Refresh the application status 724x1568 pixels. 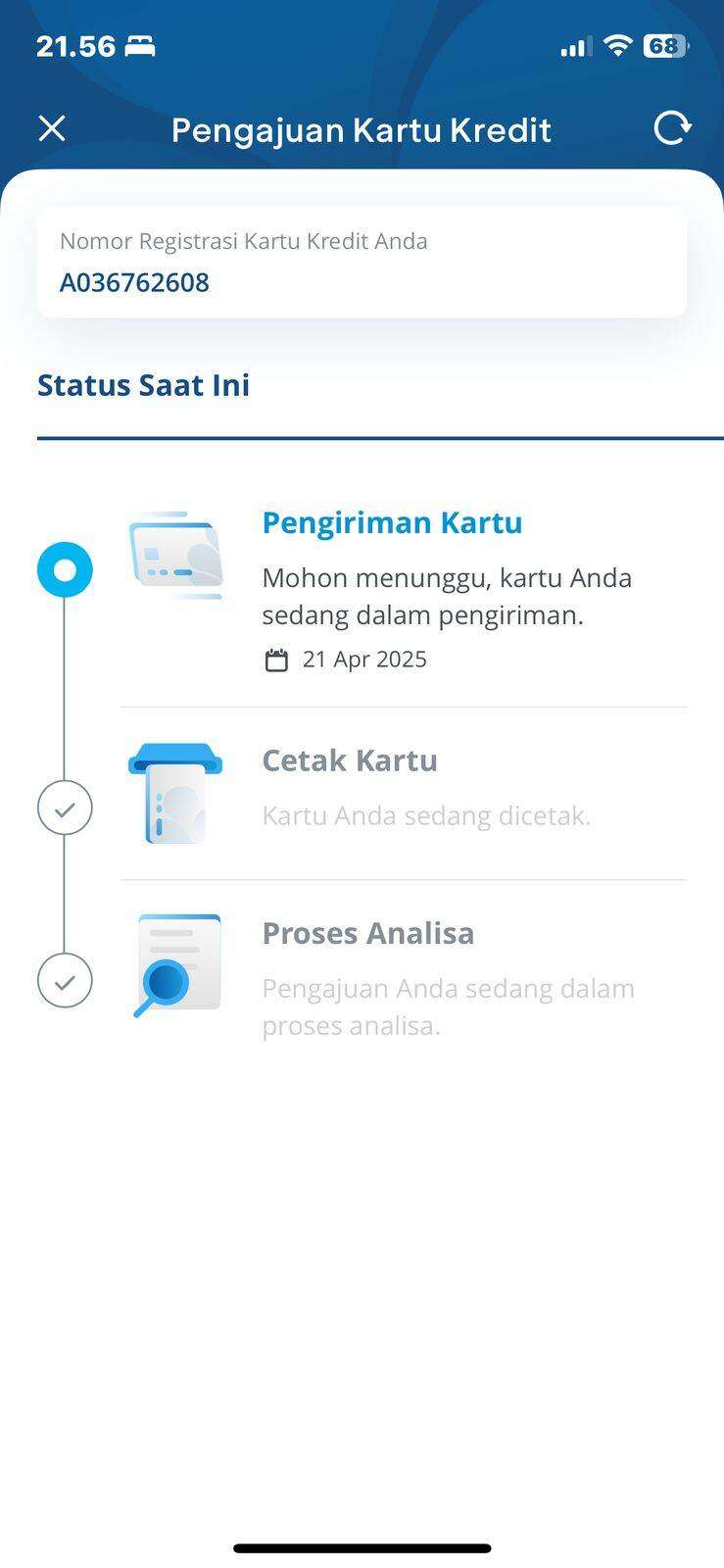pyautogui.click(x=672, y=128)
